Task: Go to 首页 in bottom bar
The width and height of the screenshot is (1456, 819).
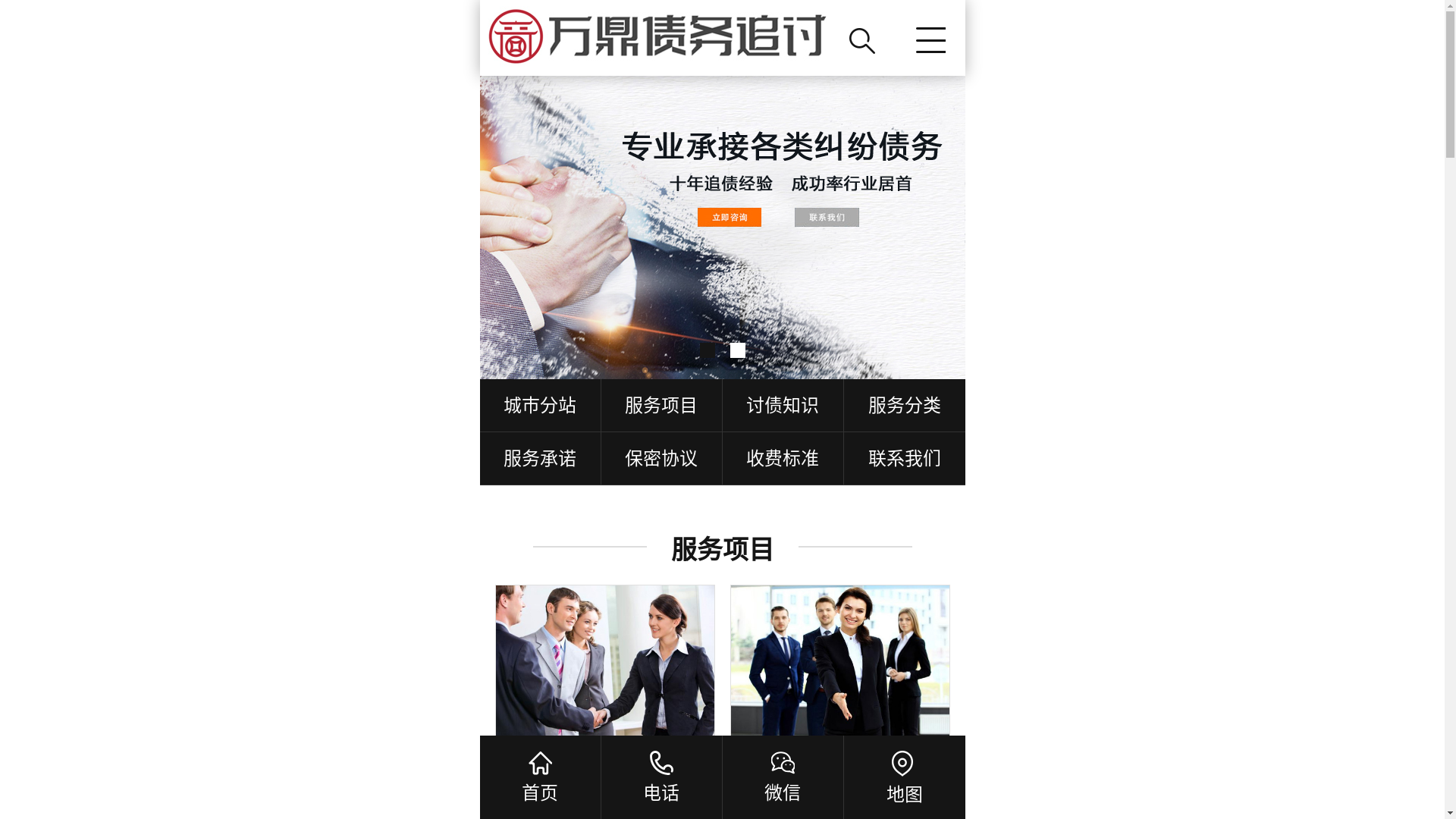Action: coord(540,777)
